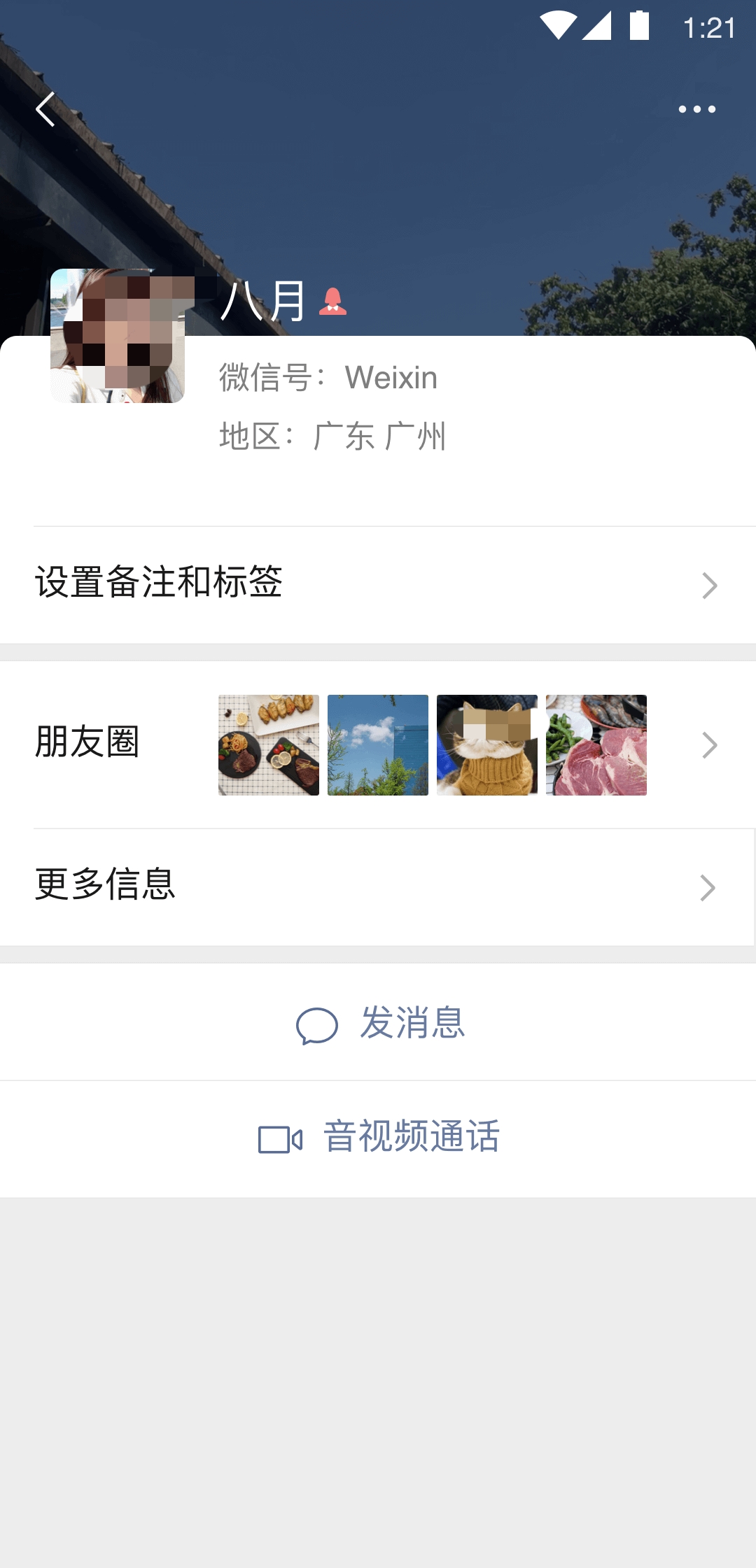Open 朋友圈 using the right chevron
The height and width of the screenshot is (1568, 756).
point(709,745)
